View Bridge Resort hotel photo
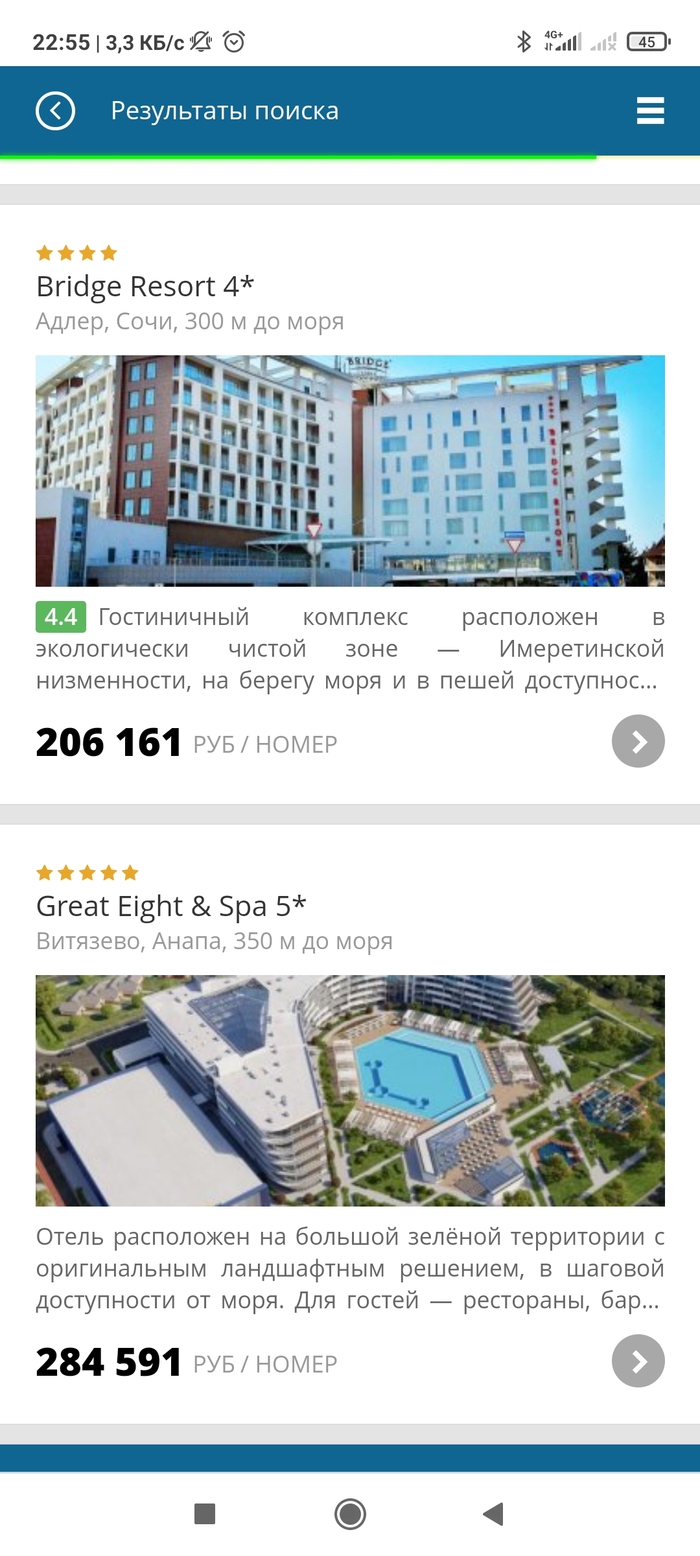 (350, 470)
